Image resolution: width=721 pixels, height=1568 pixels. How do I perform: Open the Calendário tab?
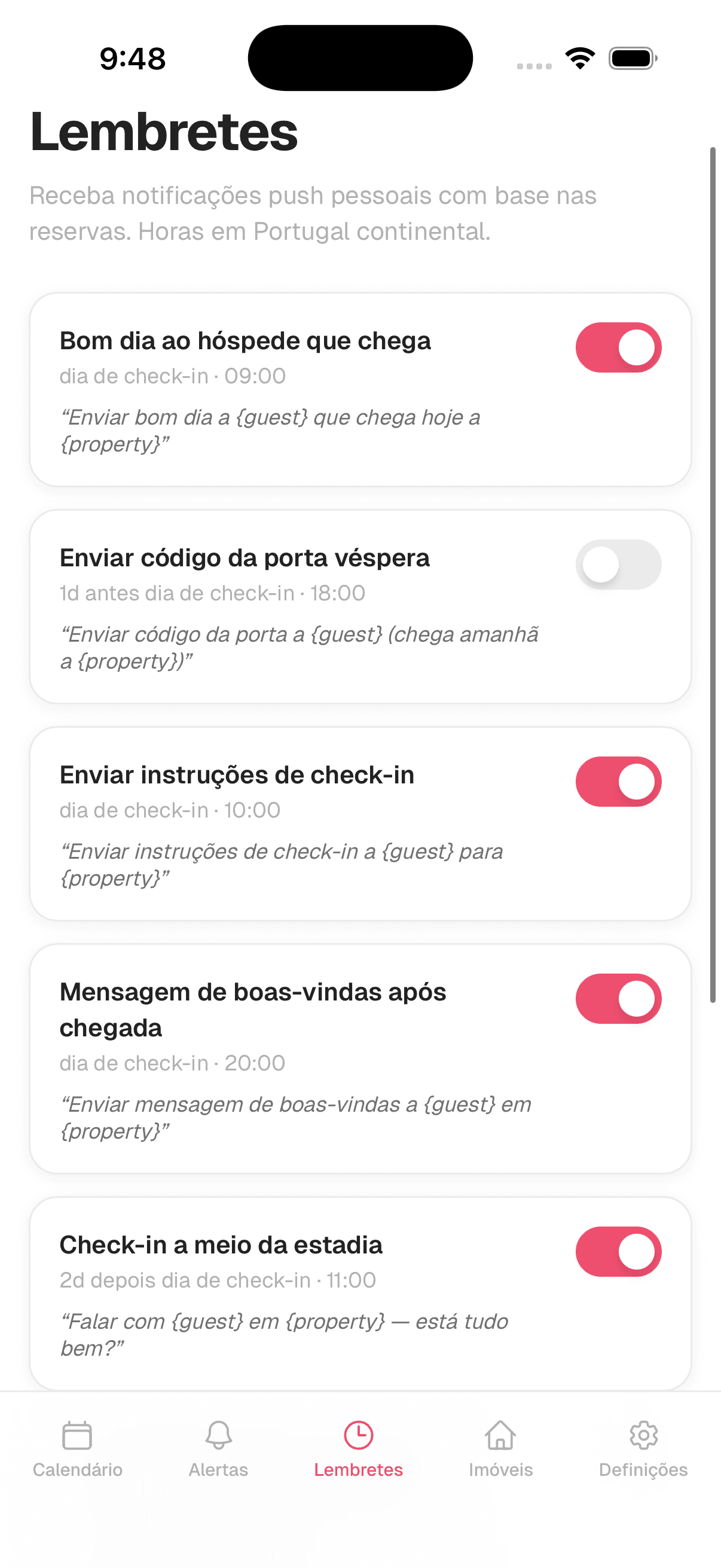(77, 1450)
